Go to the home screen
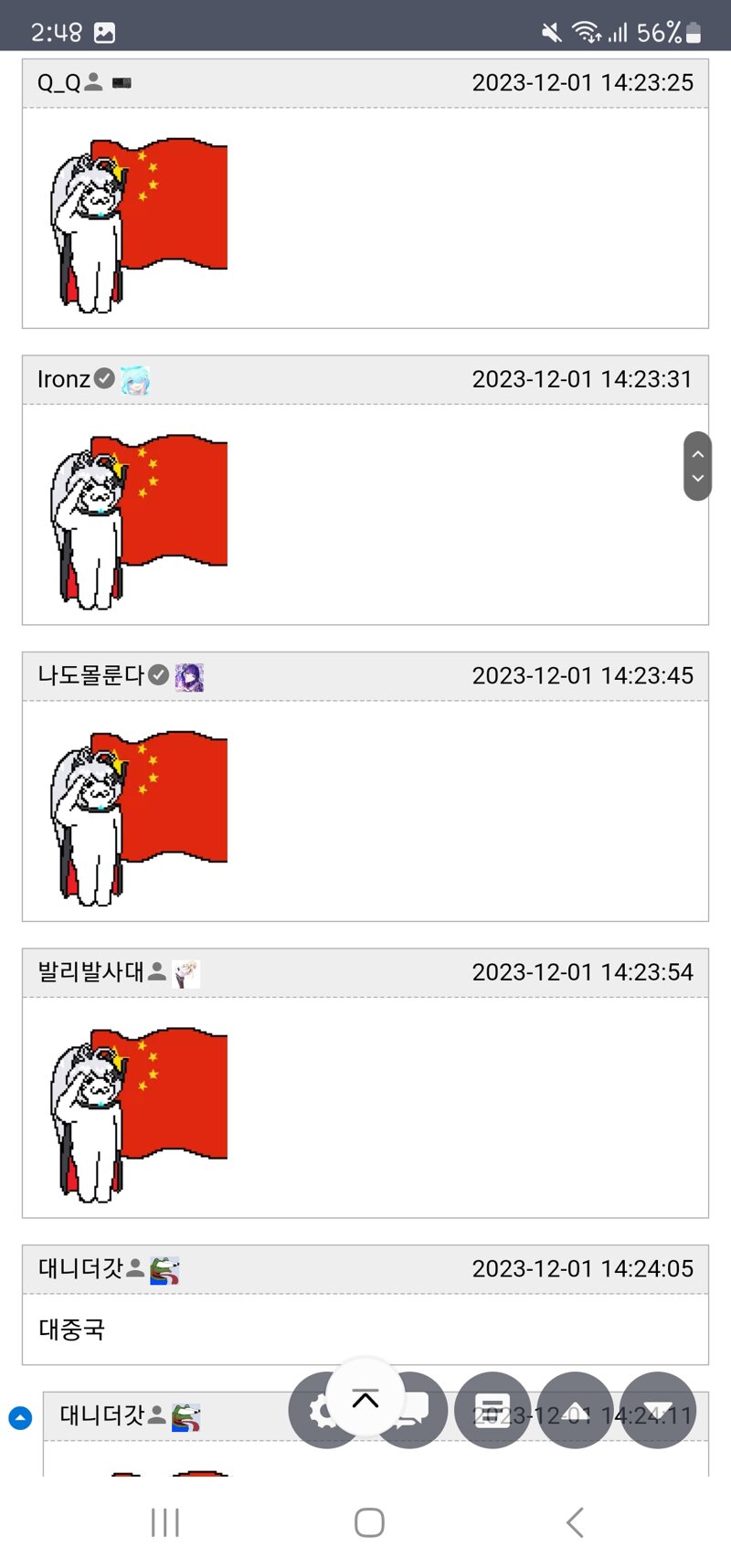 (369, 1522)
